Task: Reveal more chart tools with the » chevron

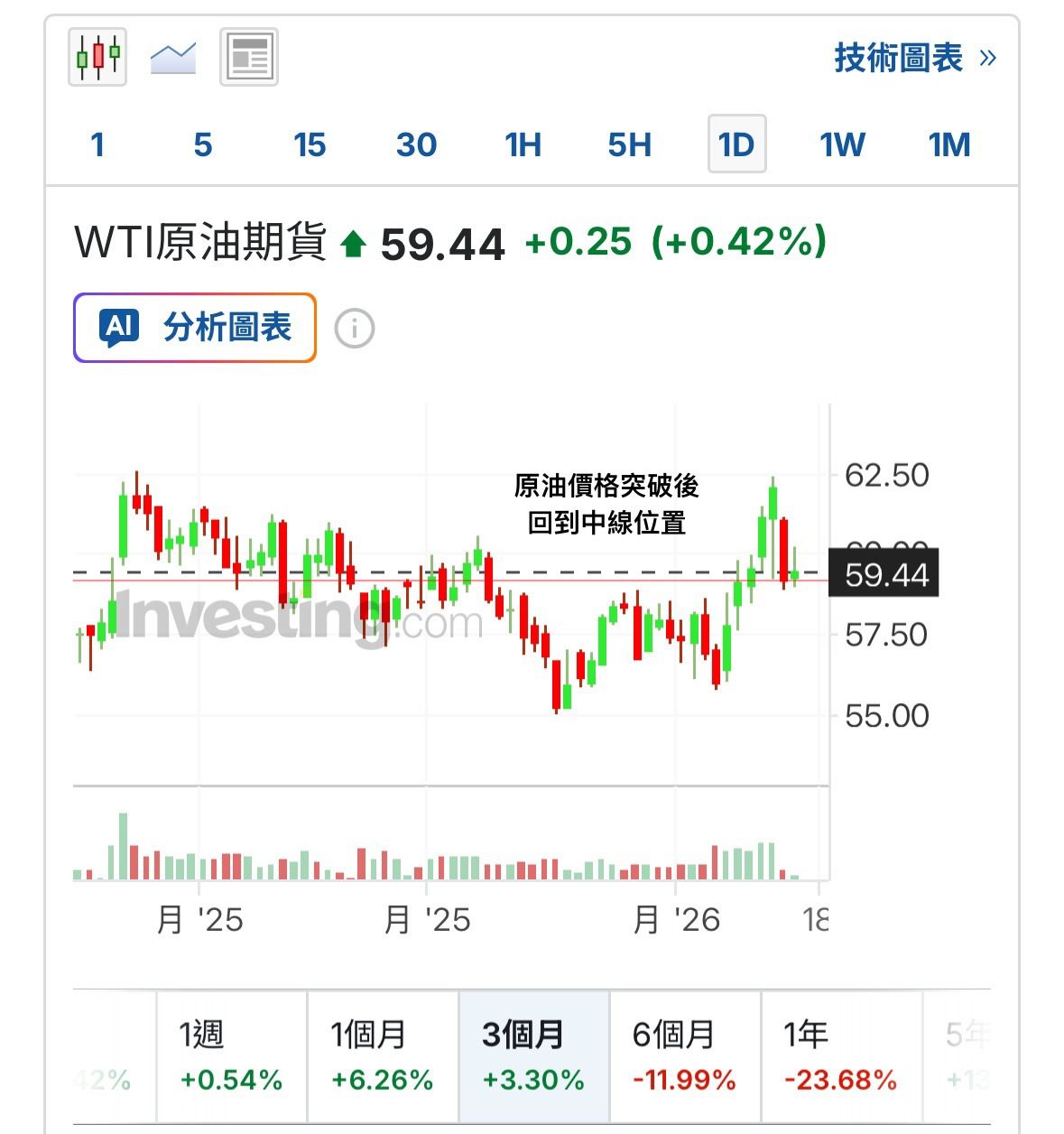Action: coord(987,56)
